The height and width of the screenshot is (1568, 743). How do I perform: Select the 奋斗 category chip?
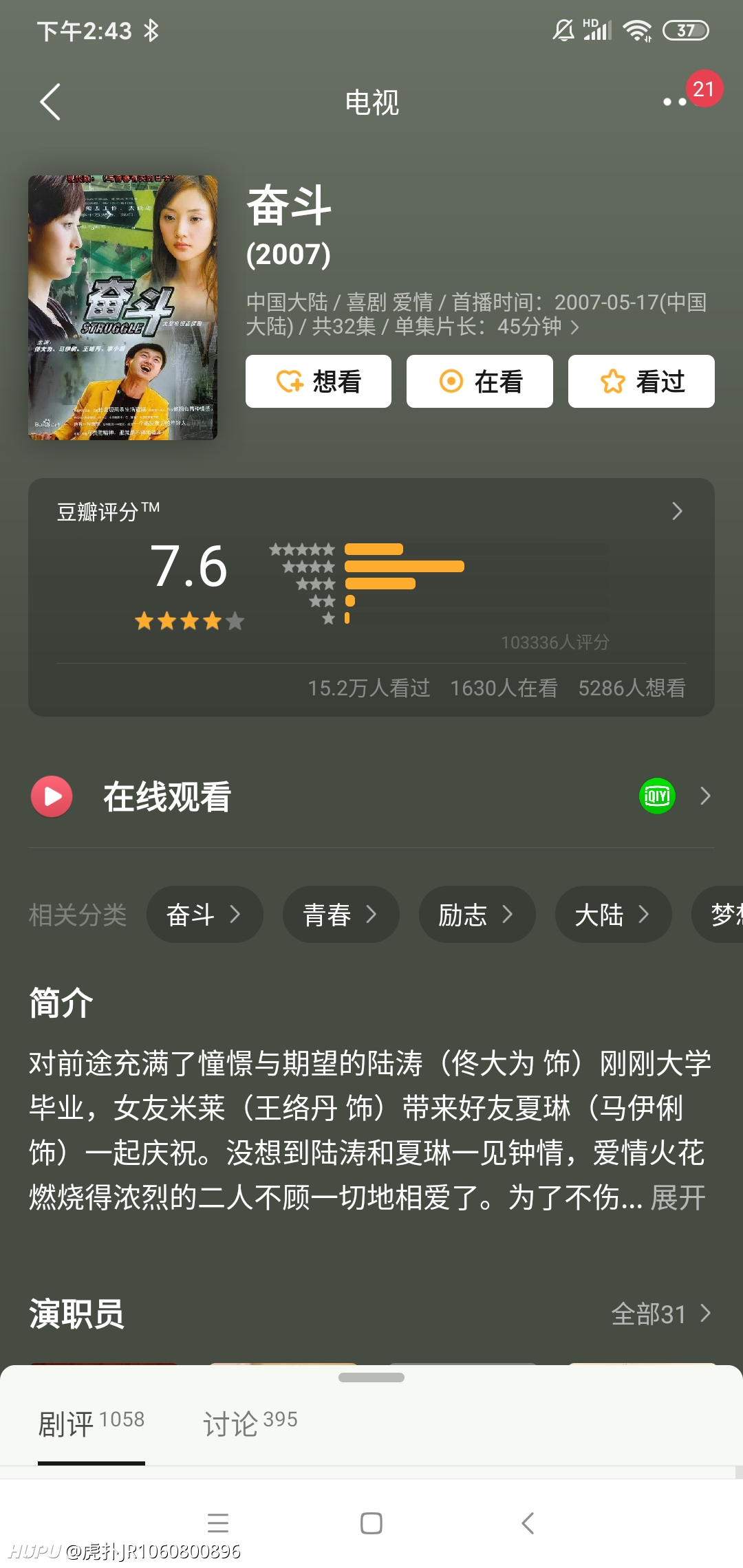204,915
